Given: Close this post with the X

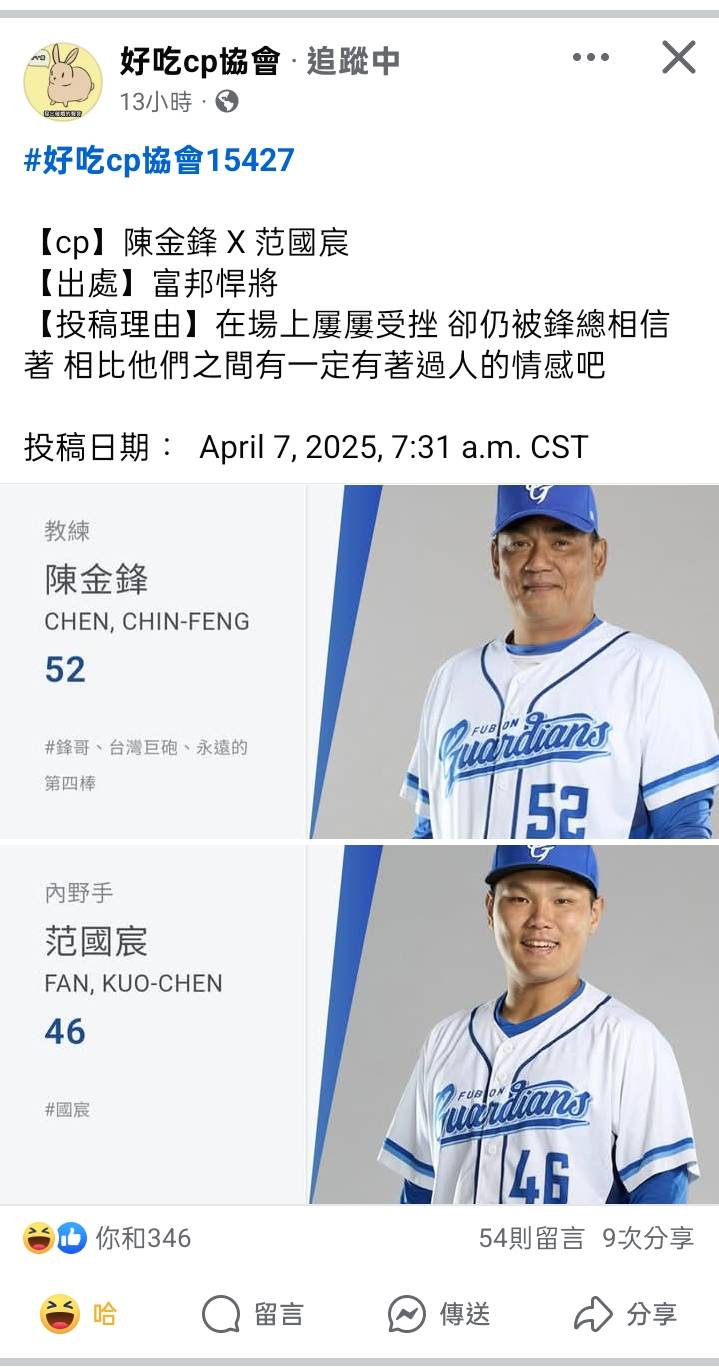Looking at the screenshot, I should (x=678, y=58).
